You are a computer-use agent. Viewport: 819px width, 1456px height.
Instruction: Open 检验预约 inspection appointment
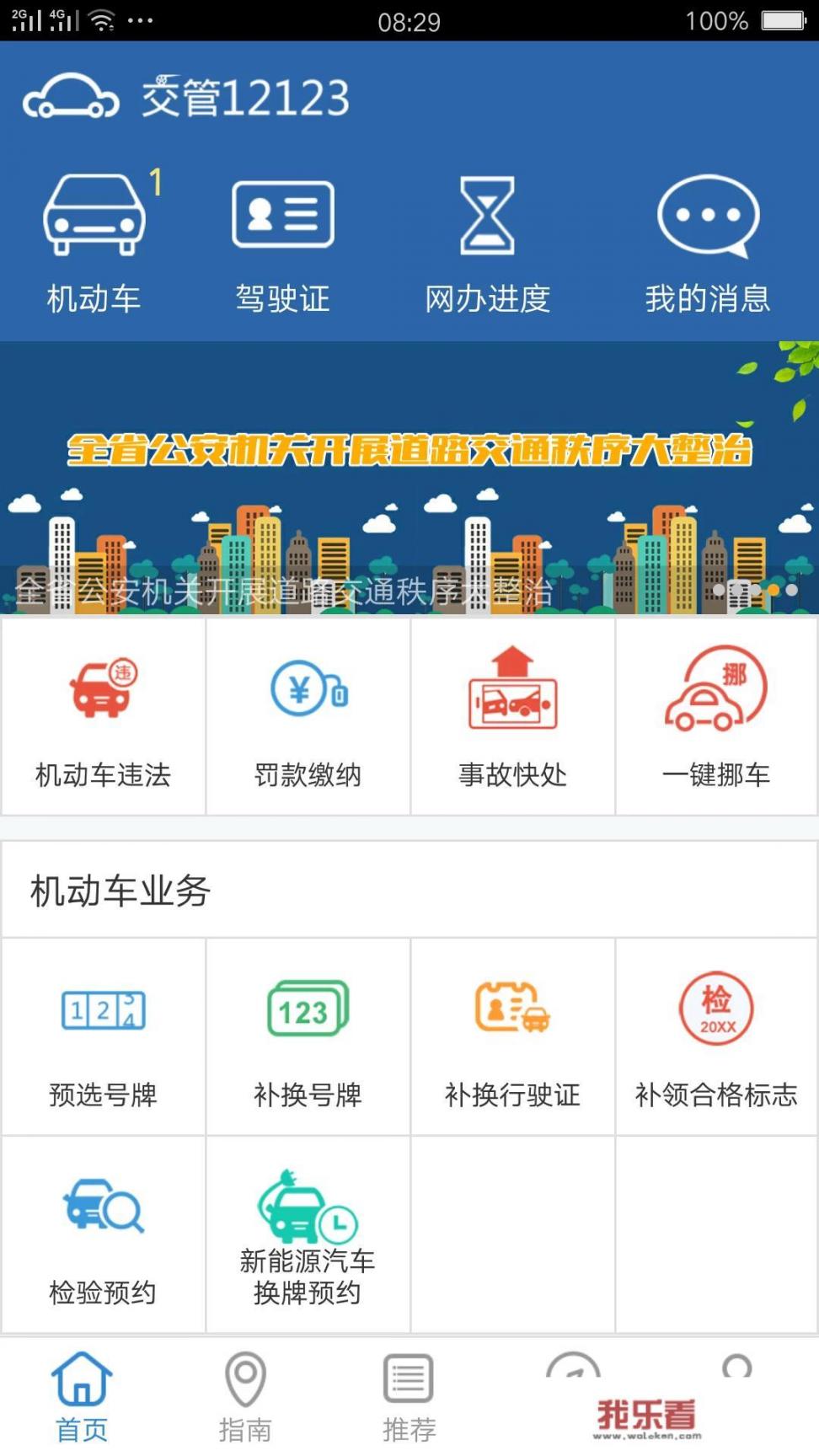coord(103,1234)
